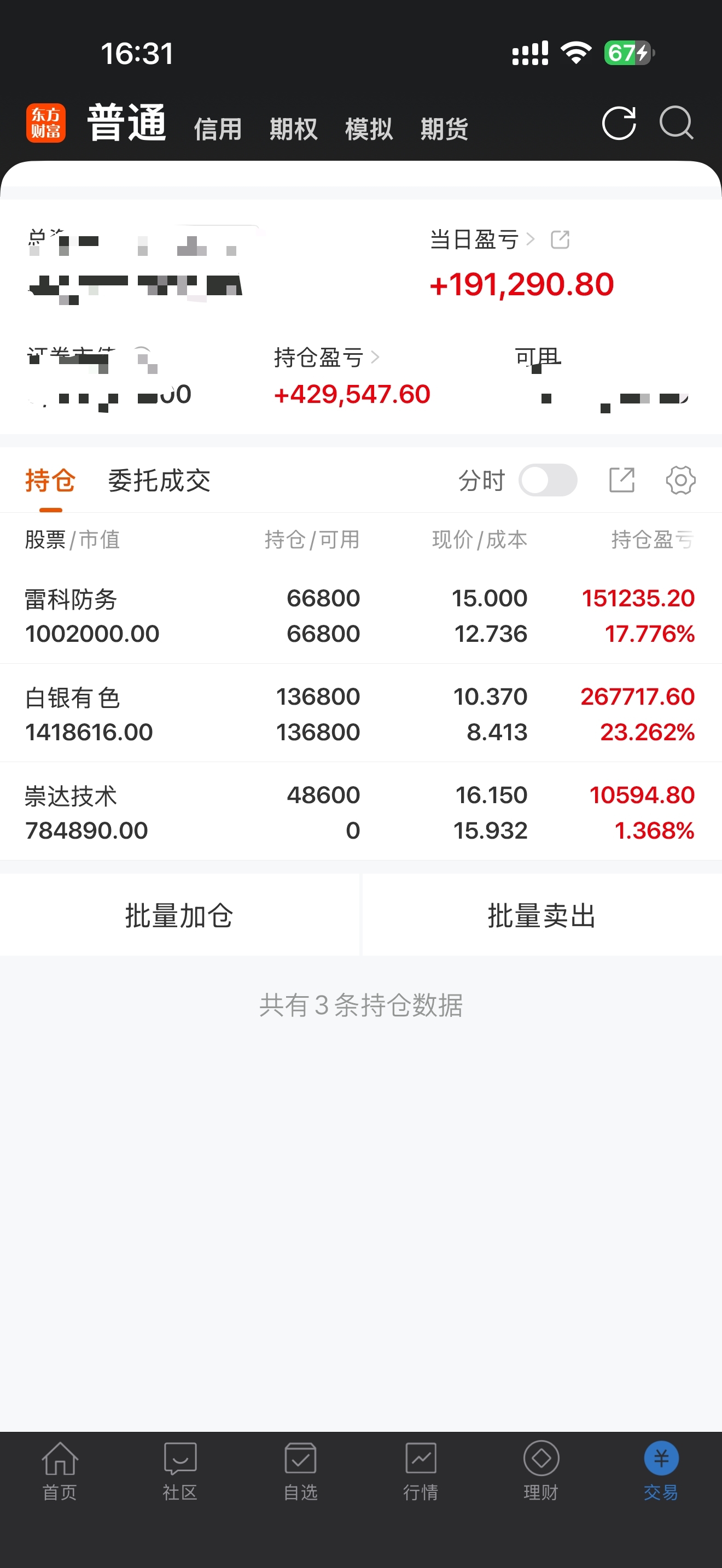Viewport: 722px width, 1568px height.
Task: Refresh data using the reload icon
Action: pyautogui.click(x=619, y=124)
